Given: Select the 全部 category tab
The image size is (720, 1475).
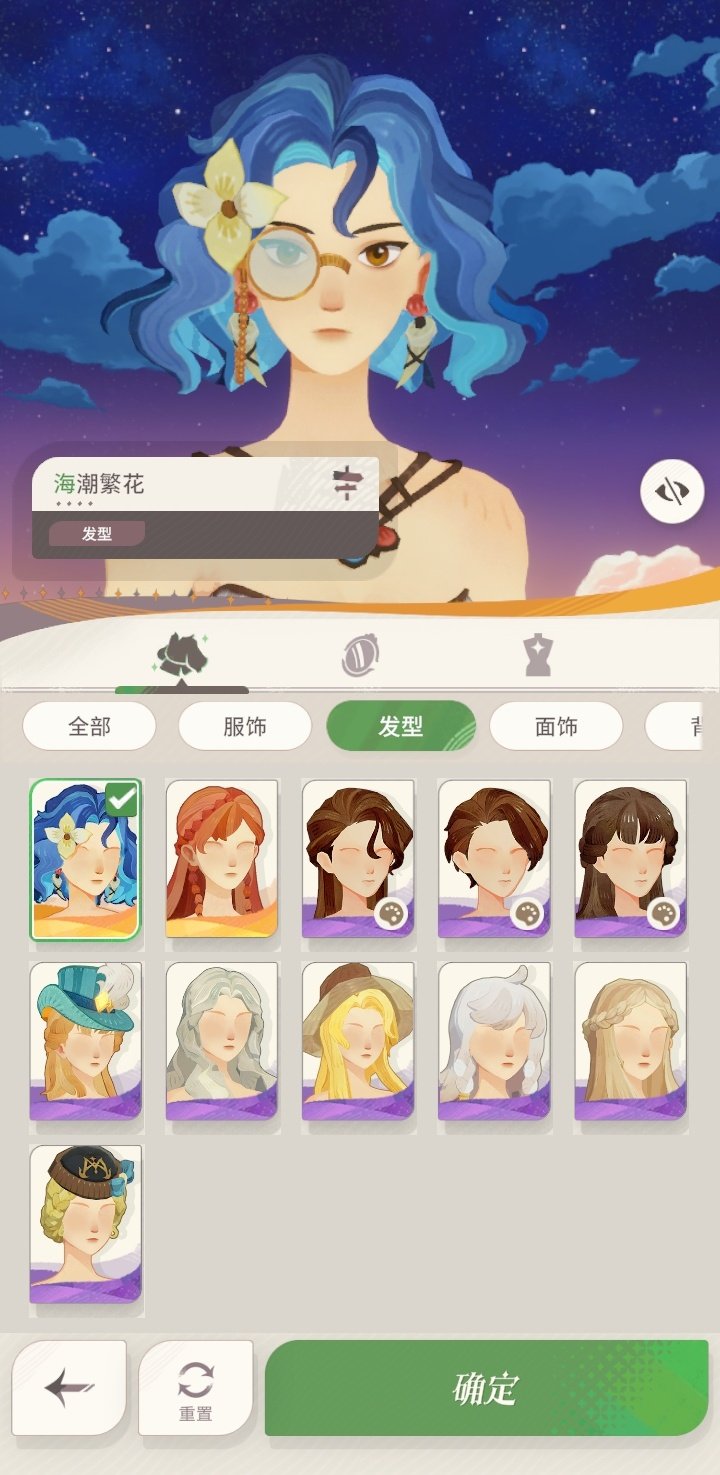Looking at the screenshot, I should point(89,727).
